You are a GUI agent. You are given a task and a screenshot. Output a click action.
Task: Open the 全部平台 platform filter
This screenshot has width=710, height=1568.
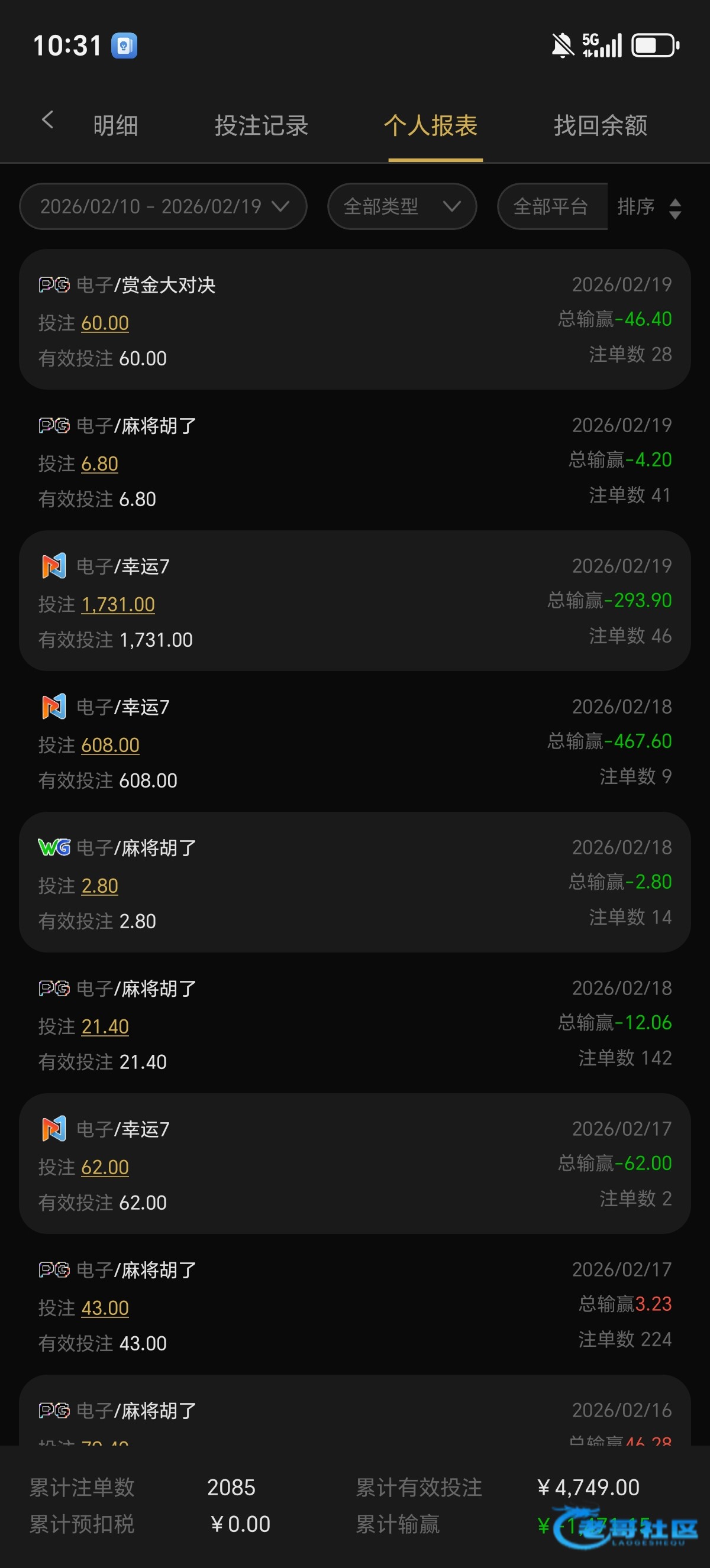click(x=551, y=207)
